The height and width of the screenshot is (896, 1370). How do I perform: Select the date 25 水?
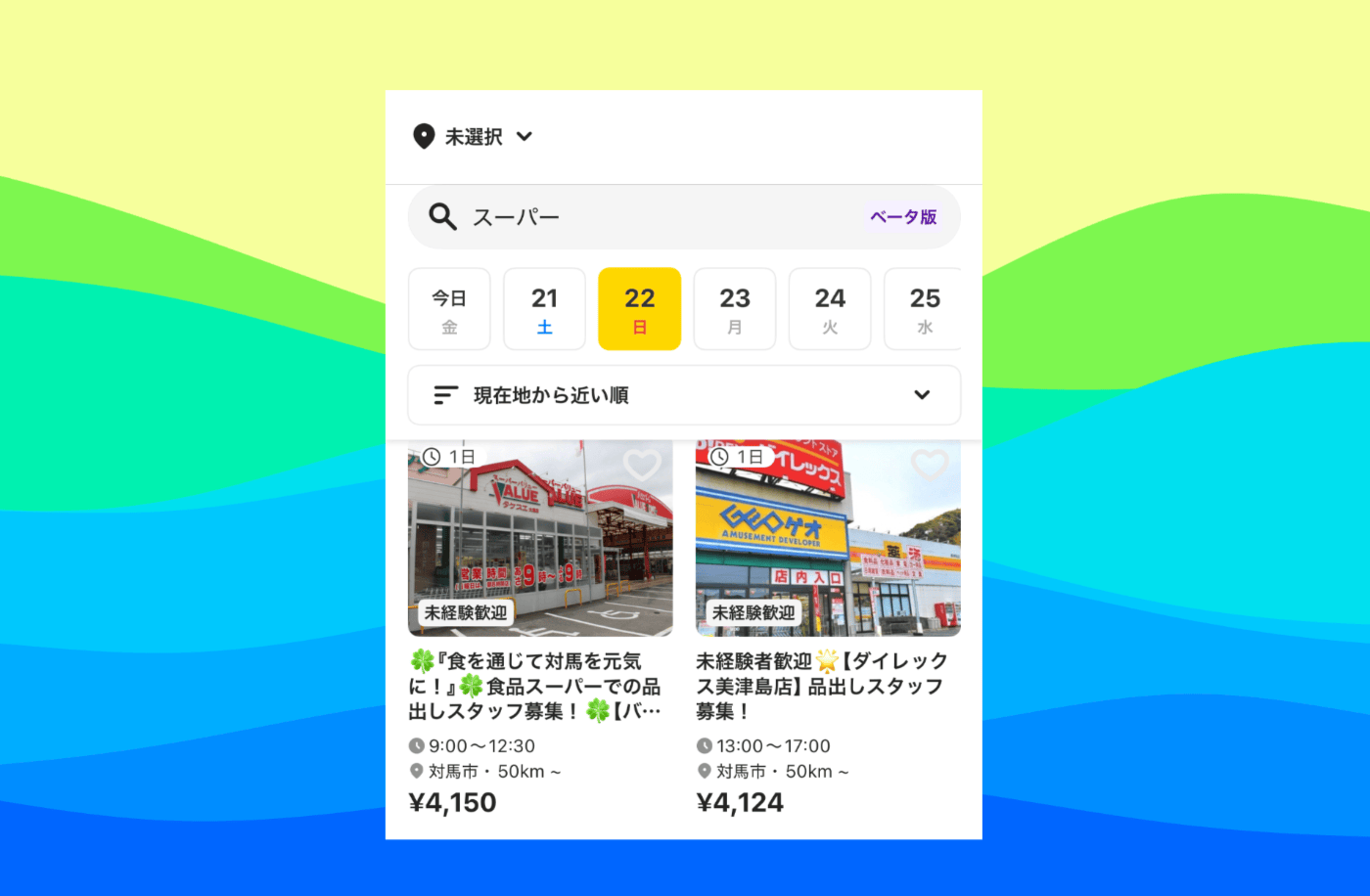[922, 309]
